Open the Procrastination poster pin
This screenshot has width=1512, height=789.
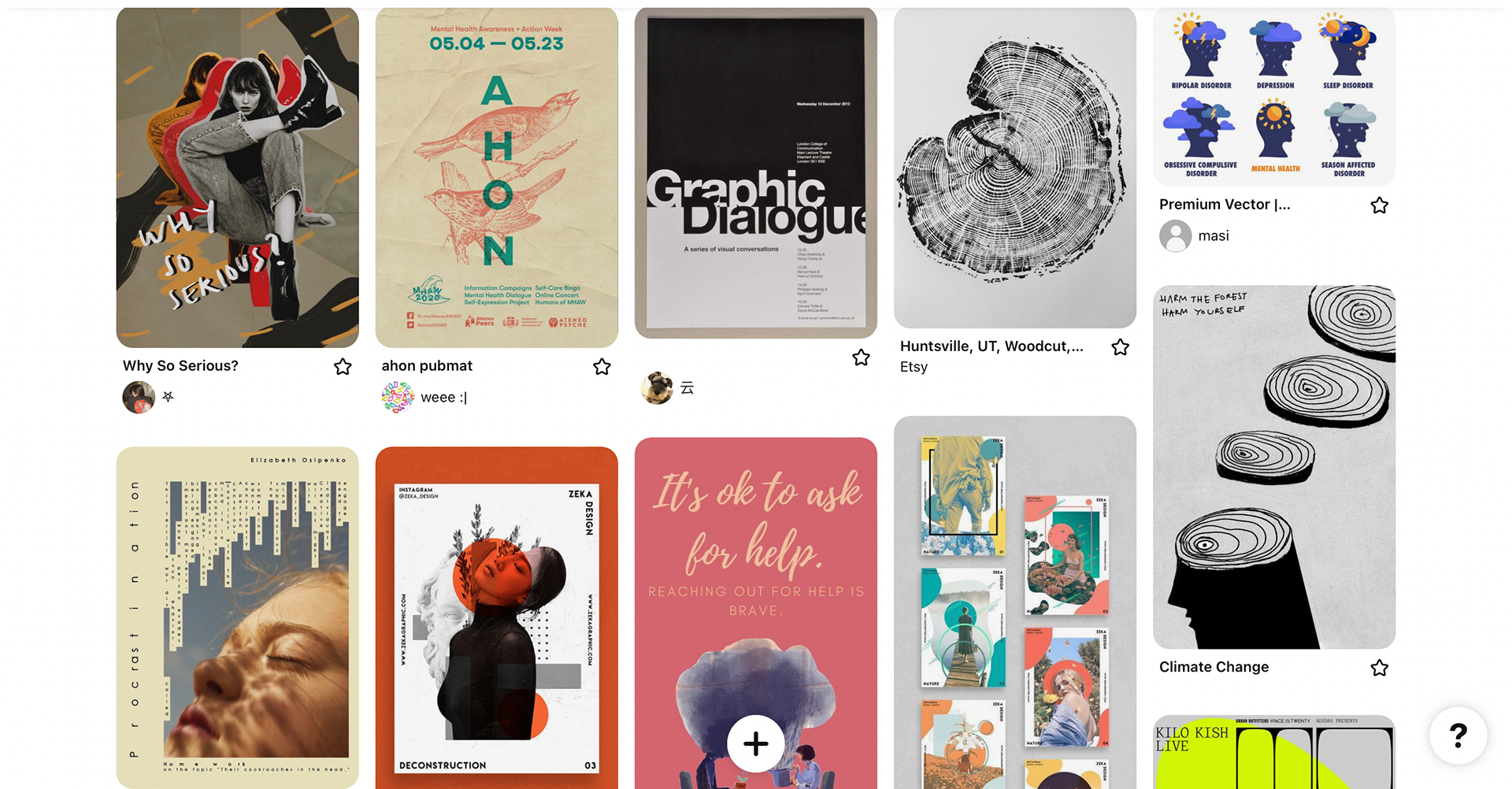pyautogui.click(x=237, y=618)
